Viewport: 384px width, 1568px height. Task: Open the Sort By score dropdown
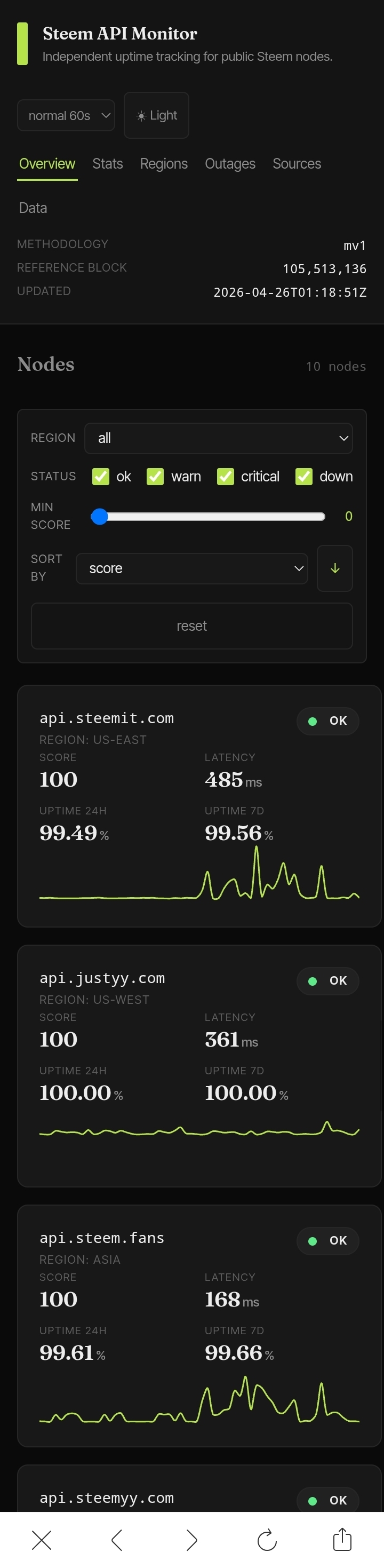[191, 568]
